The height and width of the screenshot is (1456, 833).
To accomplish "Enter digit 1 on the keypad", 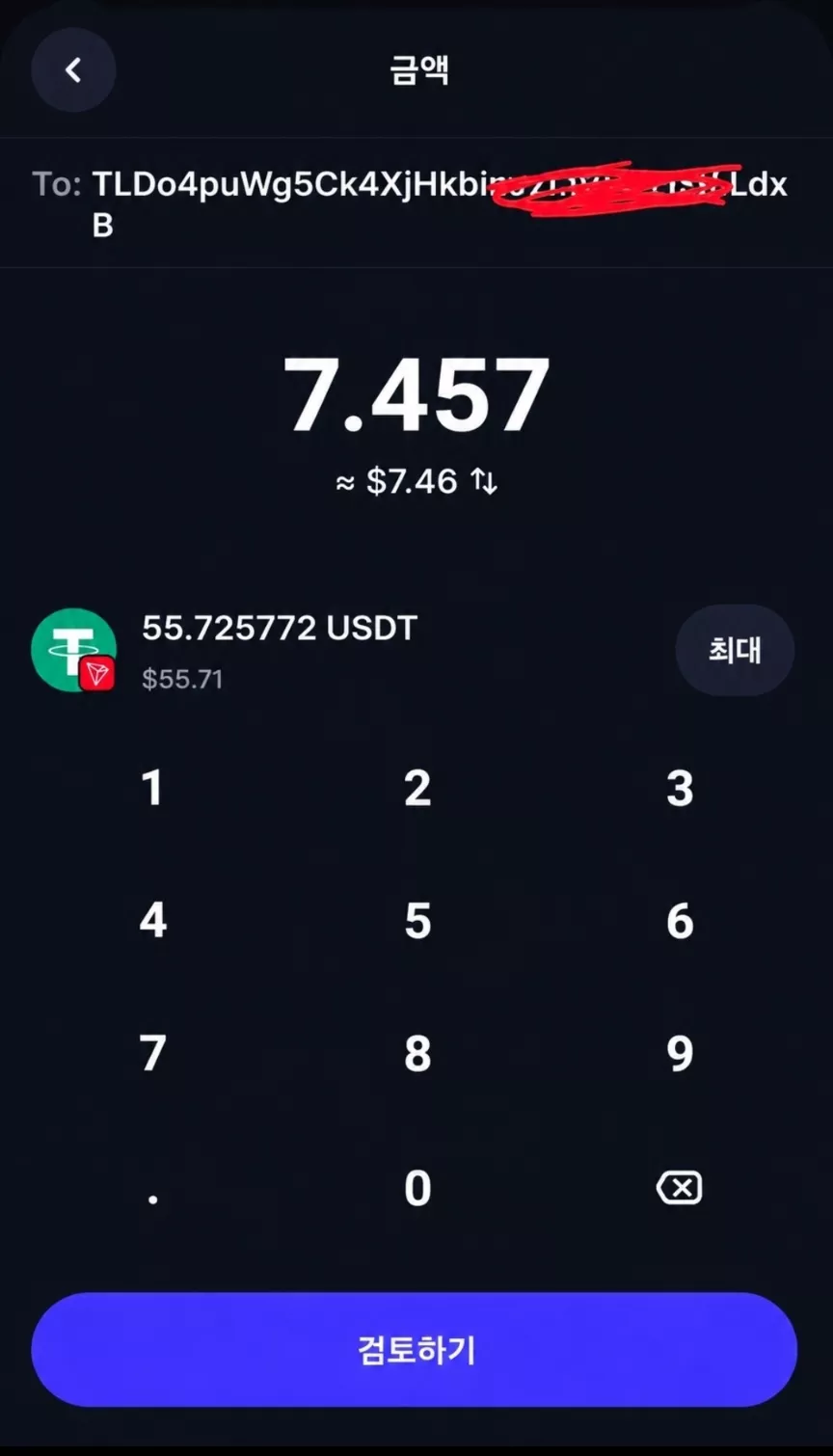I will tap(152, 789).
